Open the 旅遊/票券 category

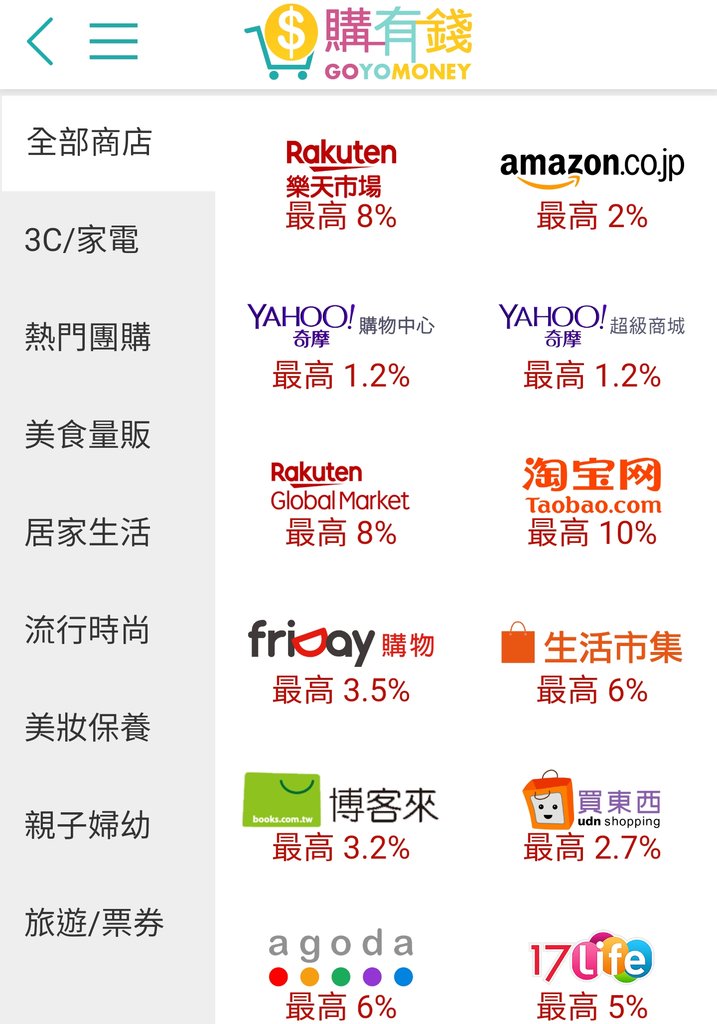coord(94,923)
